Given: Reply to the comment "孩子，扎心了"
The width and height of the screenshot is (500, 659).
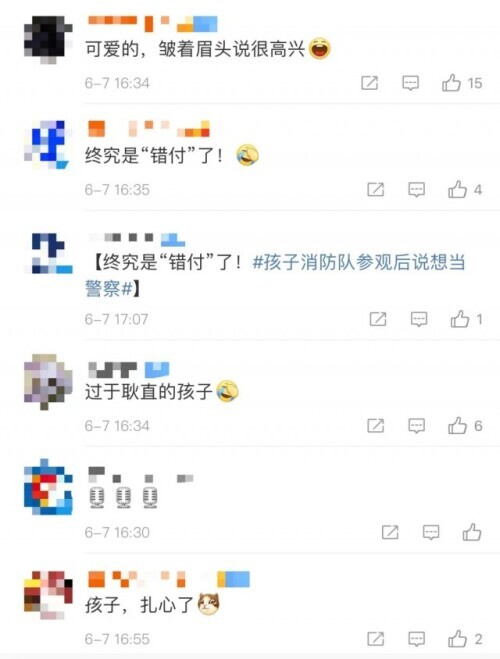Looking at the screenshot, I should 416,639.
